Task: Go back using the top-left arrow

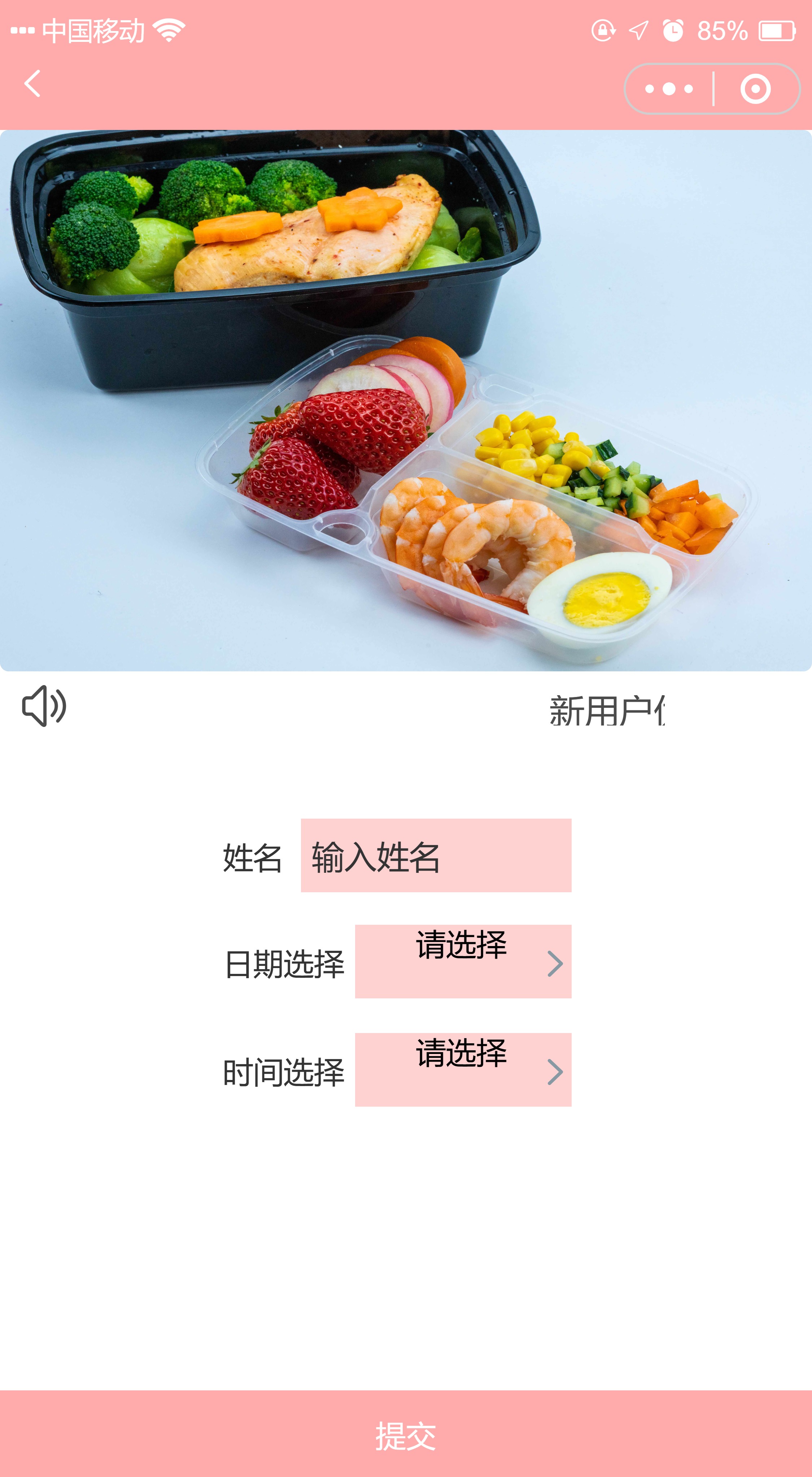Action: [x=33, y=84]
